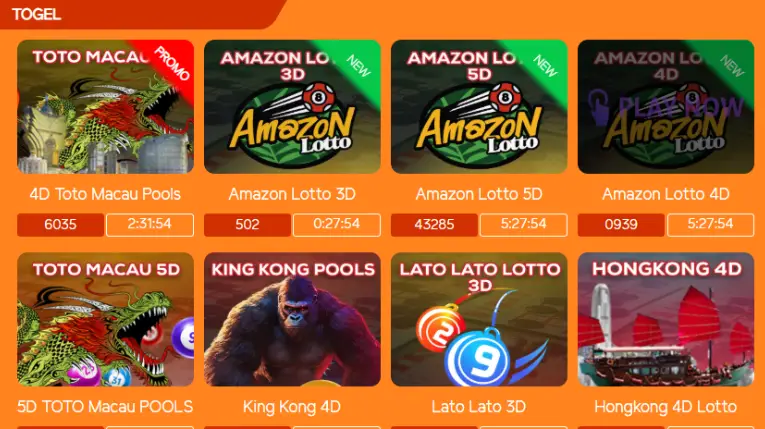Choose the King Kong 4D game
The height and width of the screenshot is (429, 765).
[292, 320]
